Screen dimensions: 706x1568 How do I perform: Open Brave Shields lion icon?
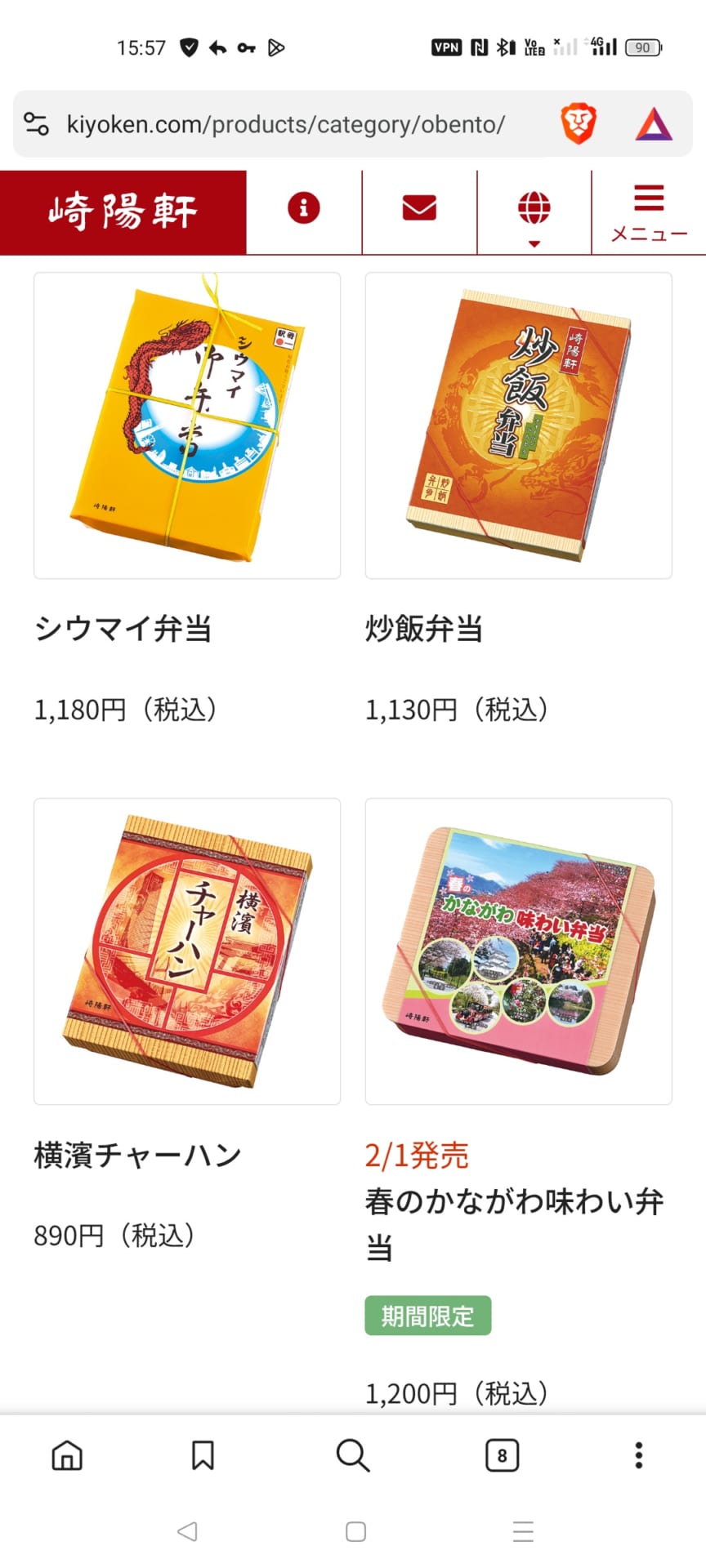(x=578, y=124)
